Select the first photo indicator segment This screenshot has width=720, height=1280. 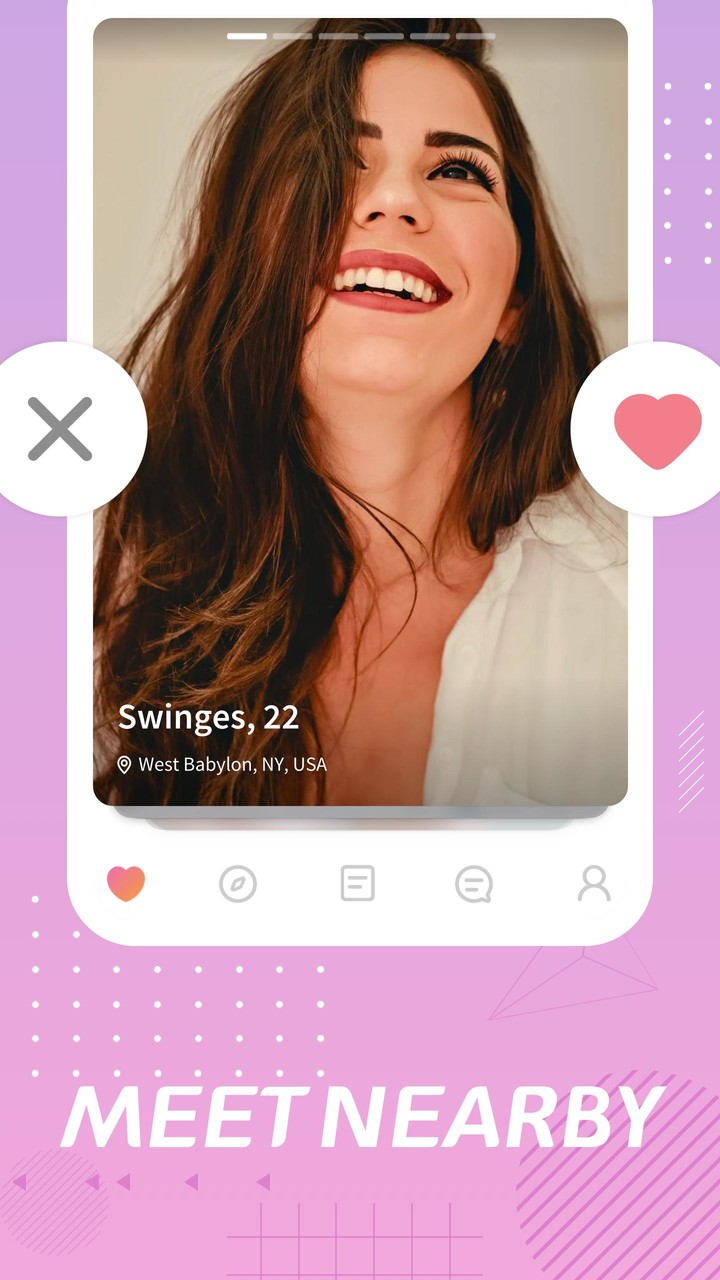pos(246,33)
